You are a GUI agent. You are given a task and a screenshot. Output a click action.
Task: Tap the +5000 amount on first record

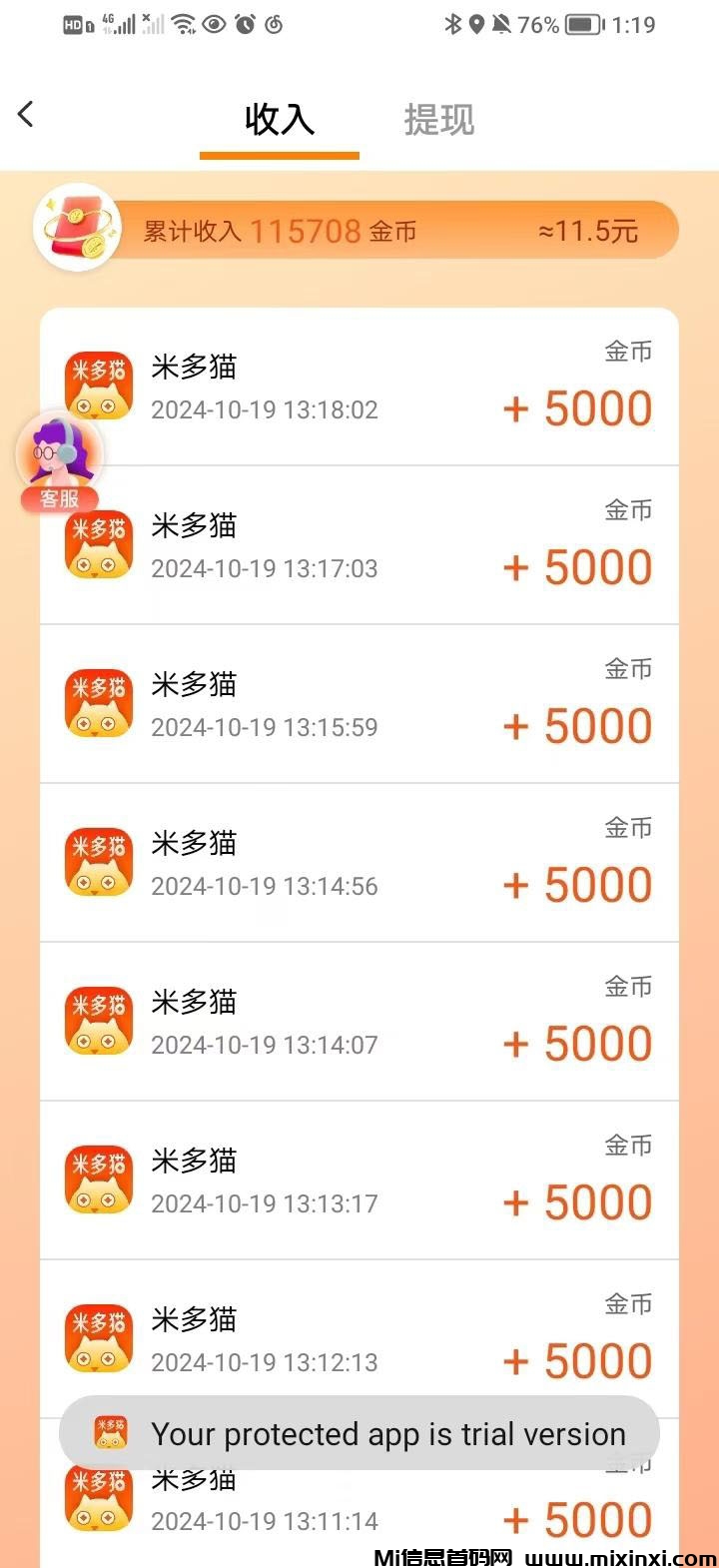tap(576, 406)
